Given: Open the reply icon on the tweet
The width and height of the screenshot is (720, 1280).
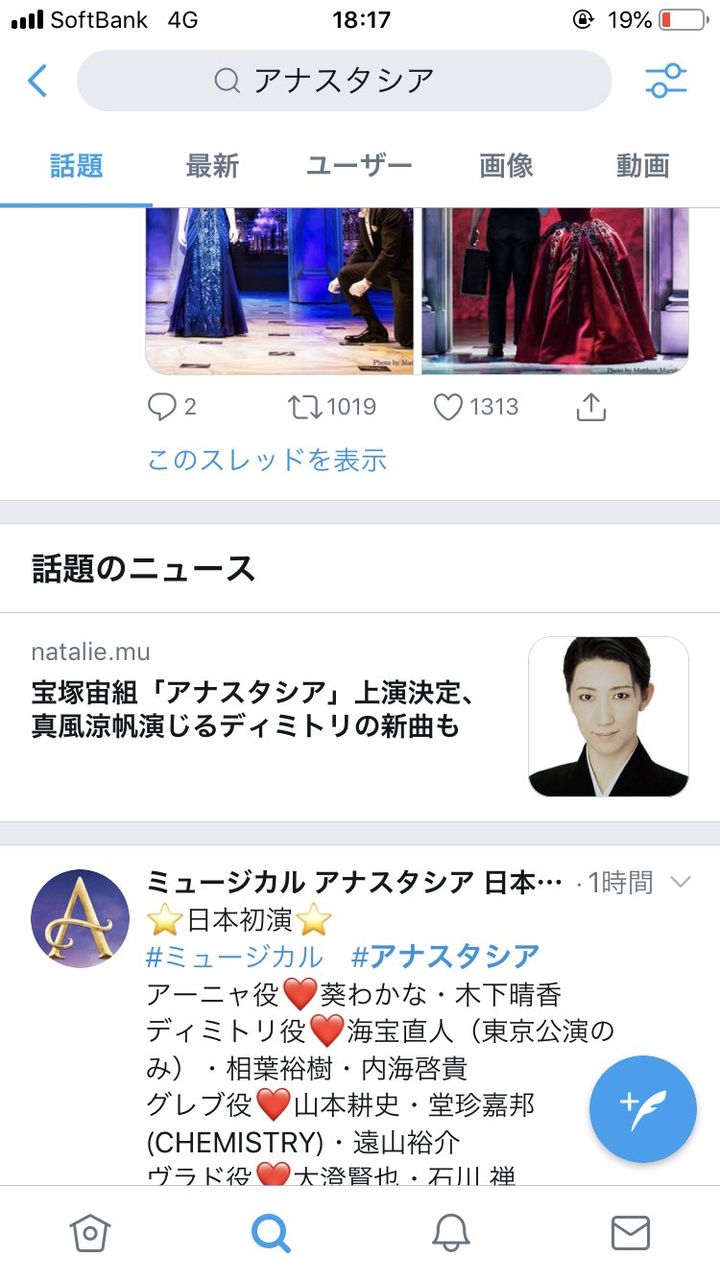Looking at the screenshot, I should [162, 407].
